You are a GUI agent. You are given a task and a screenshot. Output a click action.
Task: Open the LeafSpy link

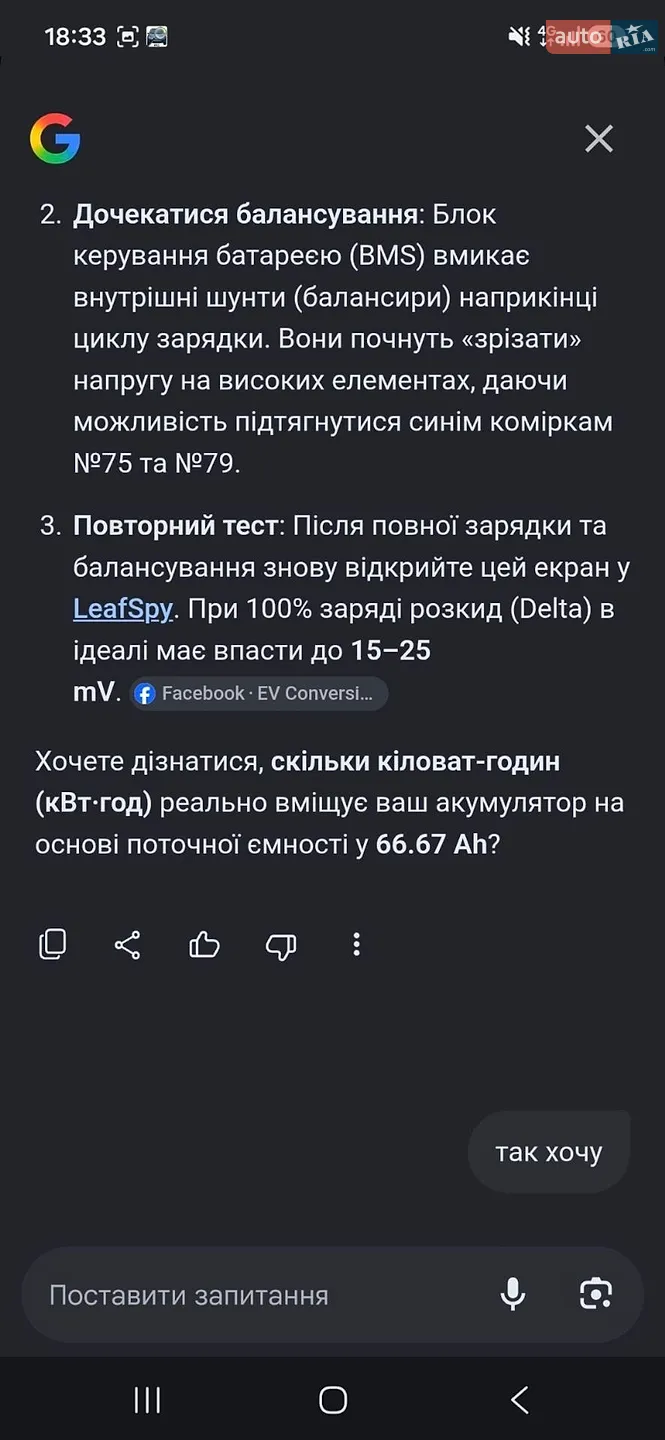[x=123, y=609]
